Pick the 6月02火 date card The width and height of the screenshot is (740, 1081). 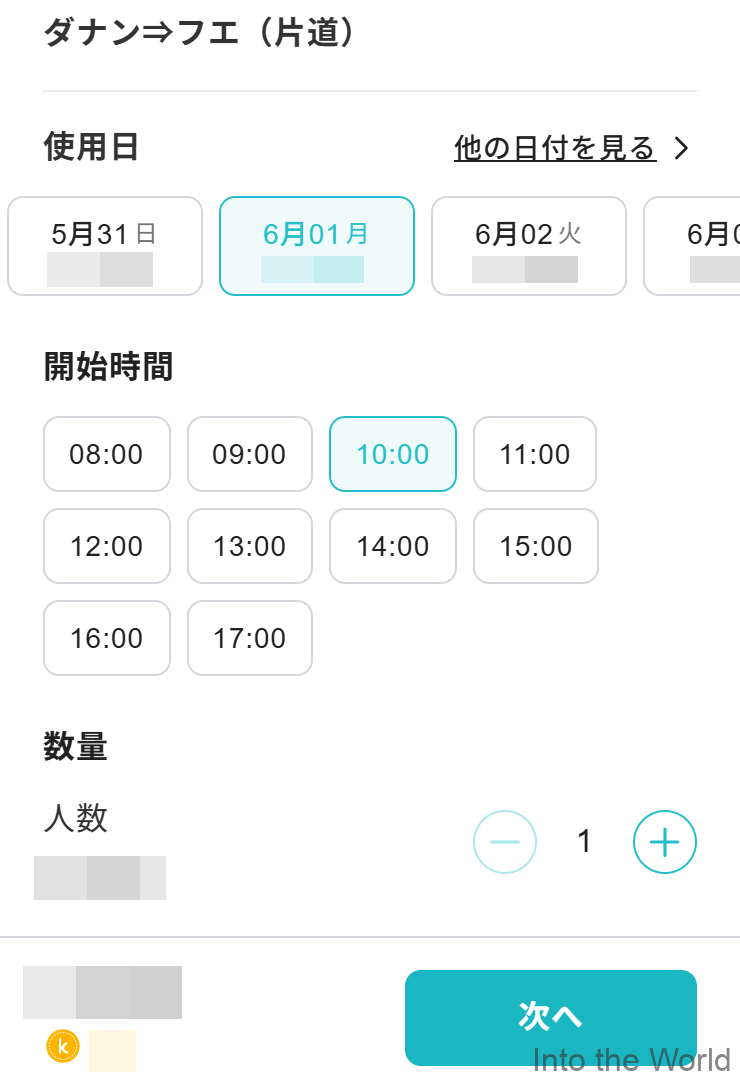pyautogui.click(x=528, y=246)
